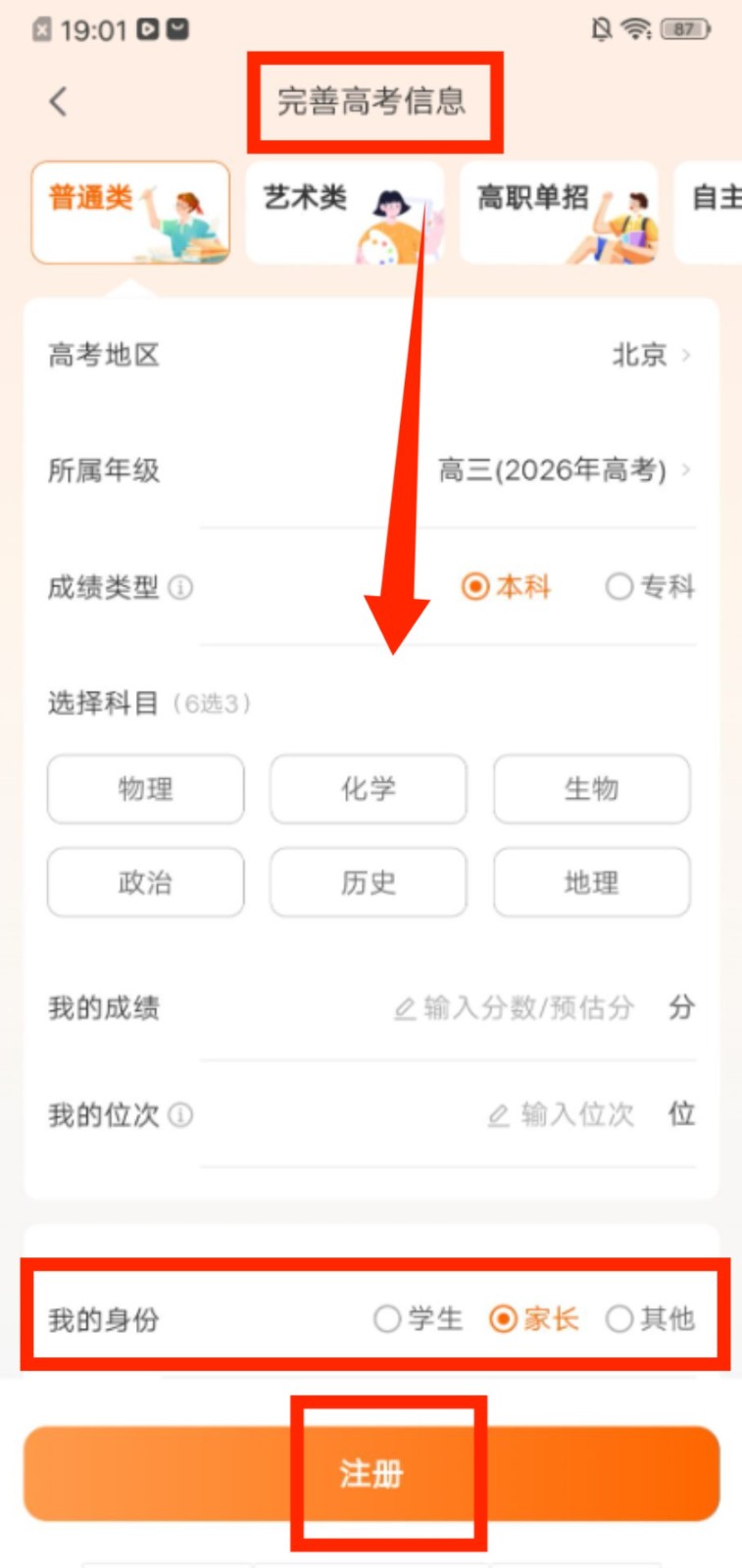Set identity to 其他
This screenshot has height=1568, width=742.
(x=651, y=1319)
